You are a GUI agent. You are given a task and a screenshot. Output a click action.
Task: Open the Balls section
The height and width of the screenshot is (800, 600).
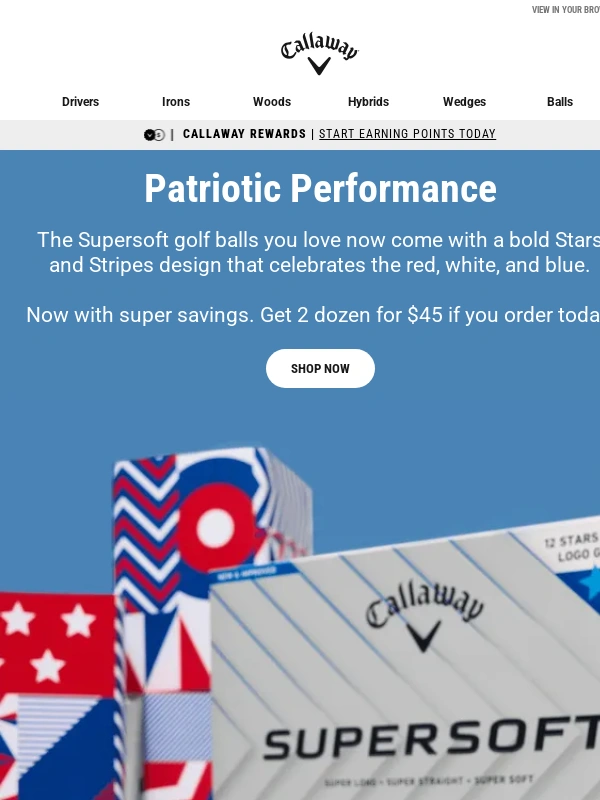coord(559,102)
